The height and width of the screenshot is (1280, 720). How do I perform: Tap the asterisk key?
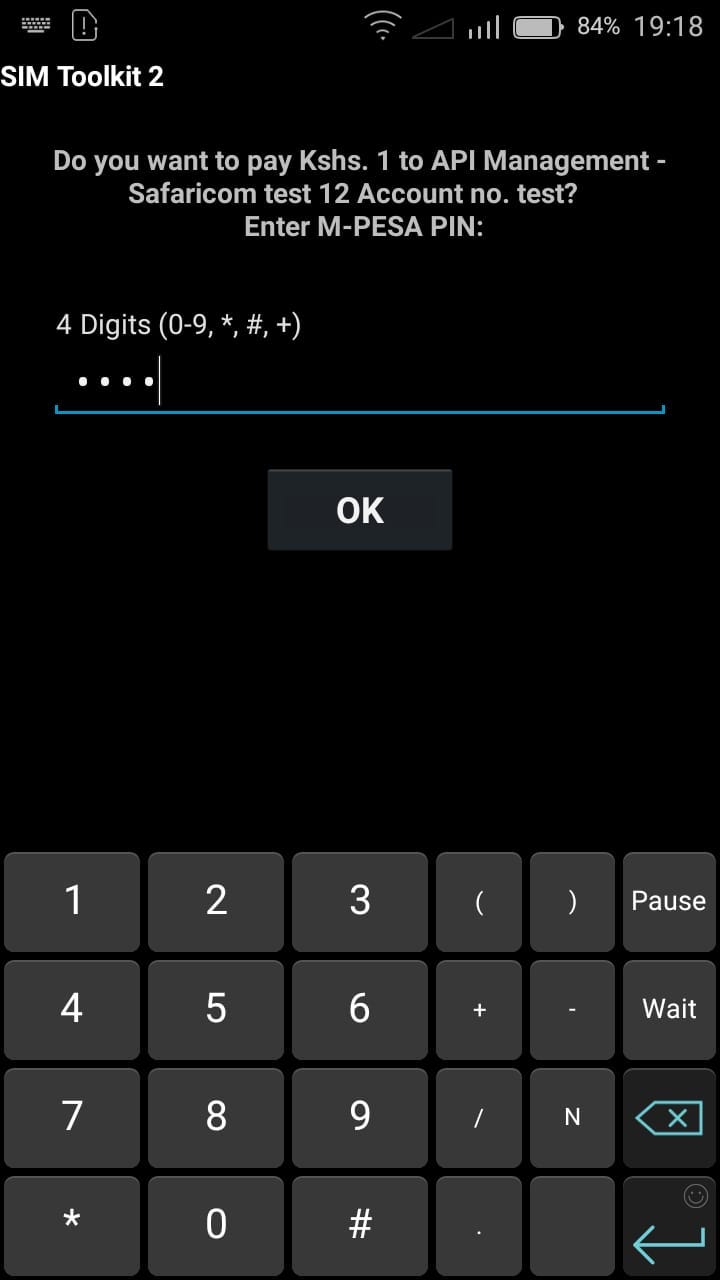[72, 1225]
